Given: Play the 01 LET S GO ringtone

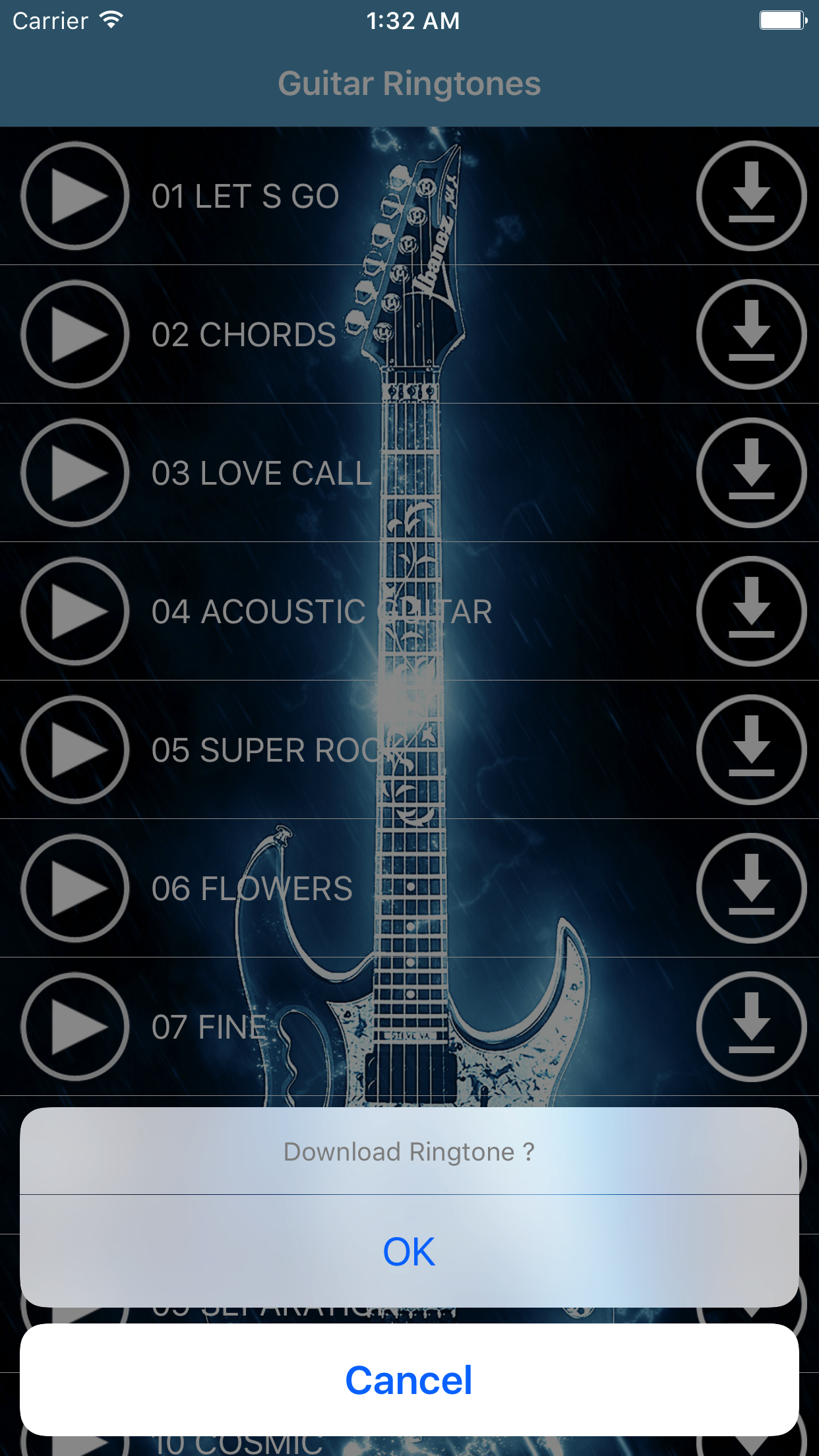Looking at the screenshot, I should [75, 196].
